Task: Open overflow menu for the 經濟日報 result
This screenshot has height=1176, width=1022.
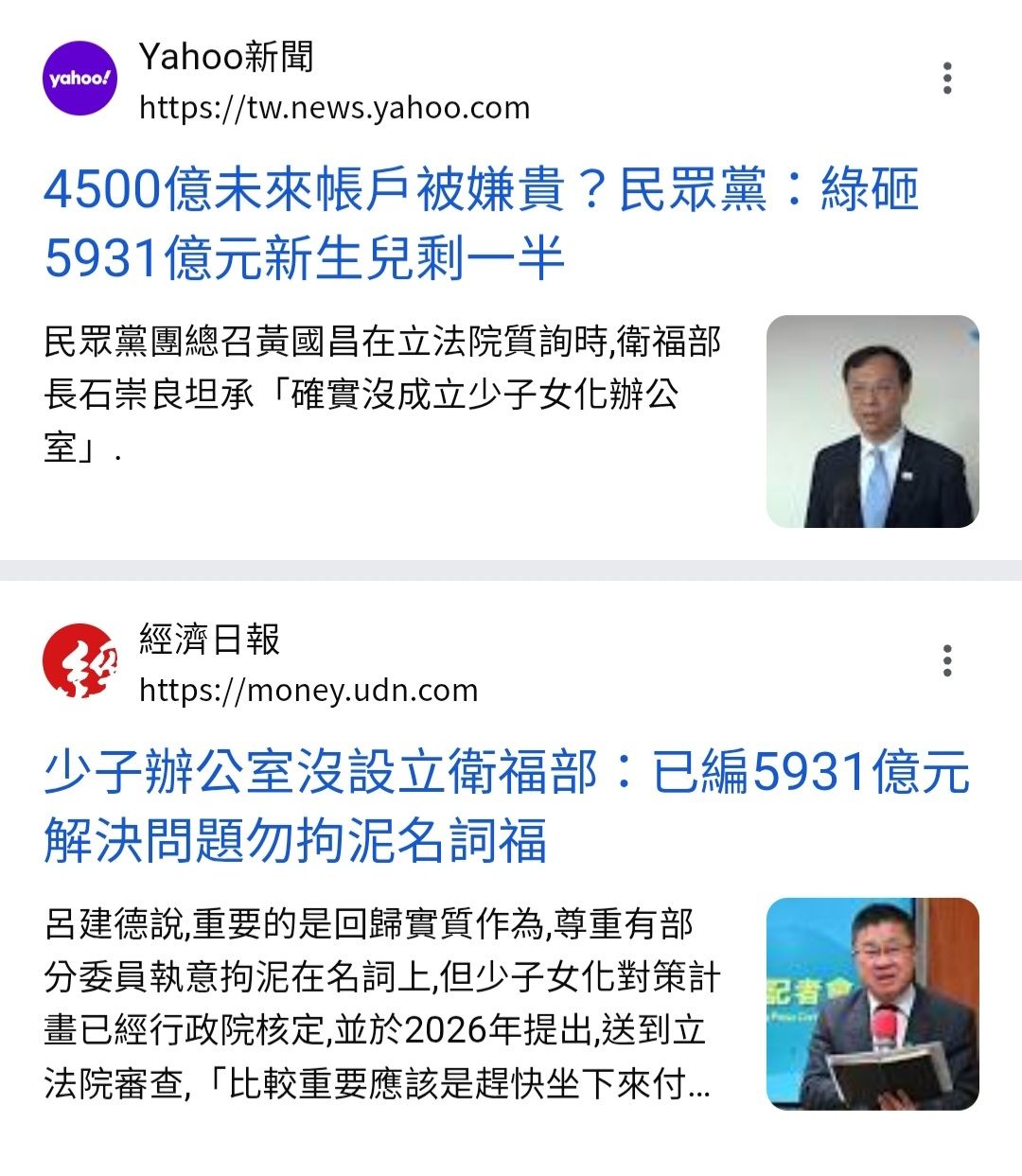Action: point(946,660)
